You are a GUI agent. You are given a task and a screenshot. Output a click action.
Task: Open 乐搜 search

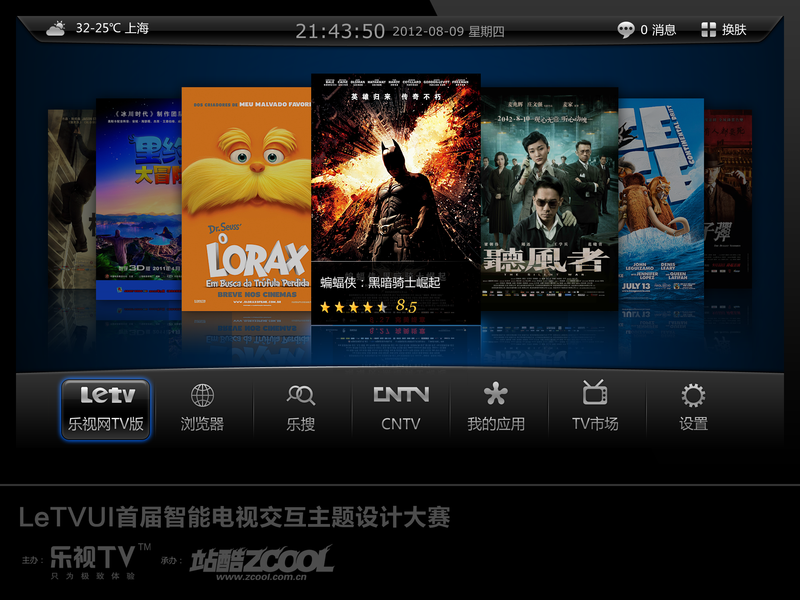(301, 409)
